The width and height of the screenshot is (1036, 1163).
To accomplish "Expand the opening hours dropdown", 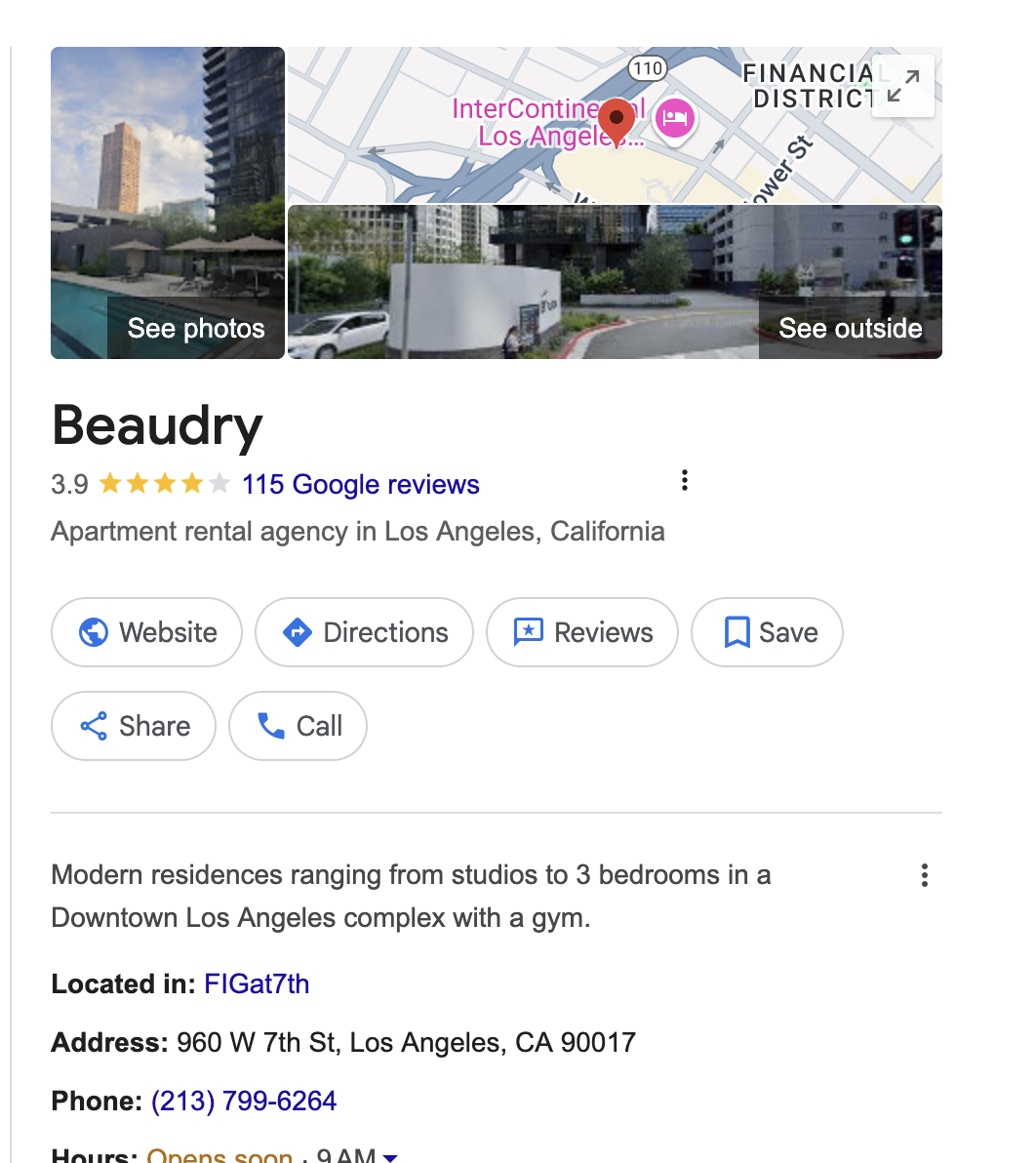I will (390, 1157).
